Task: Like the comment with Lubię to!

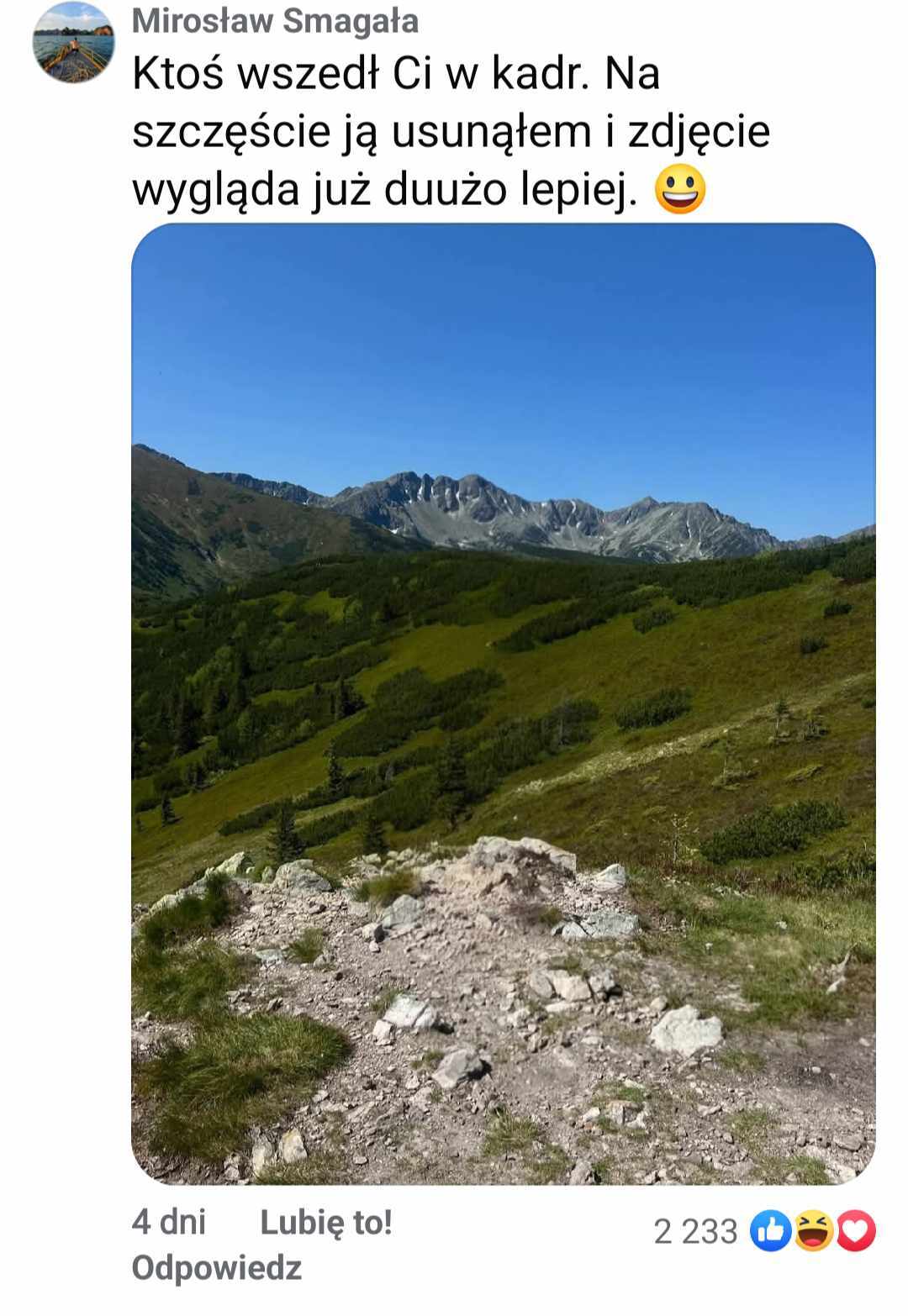Action: pos(325,1222)
